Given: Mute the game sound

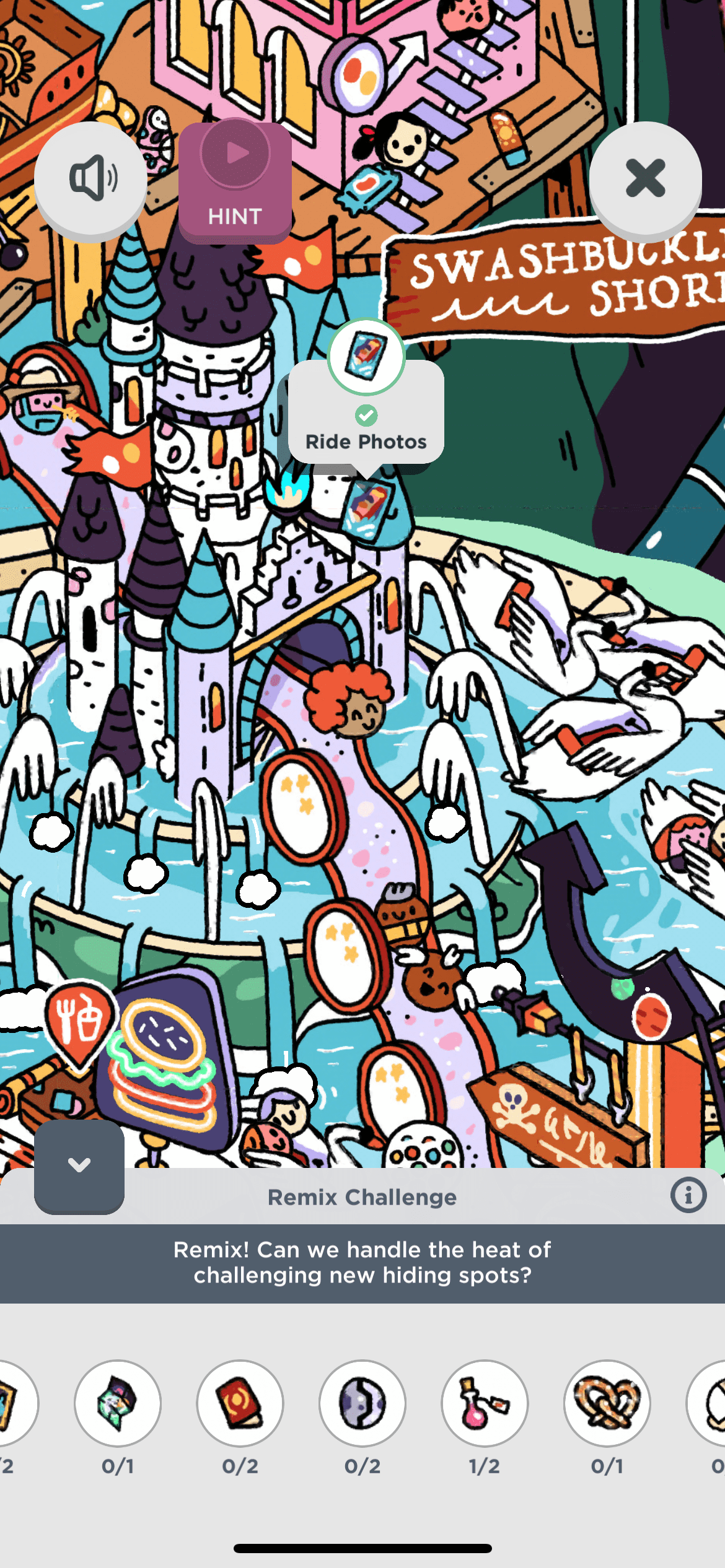Looking at the screenshot, I should click(90, 179).
